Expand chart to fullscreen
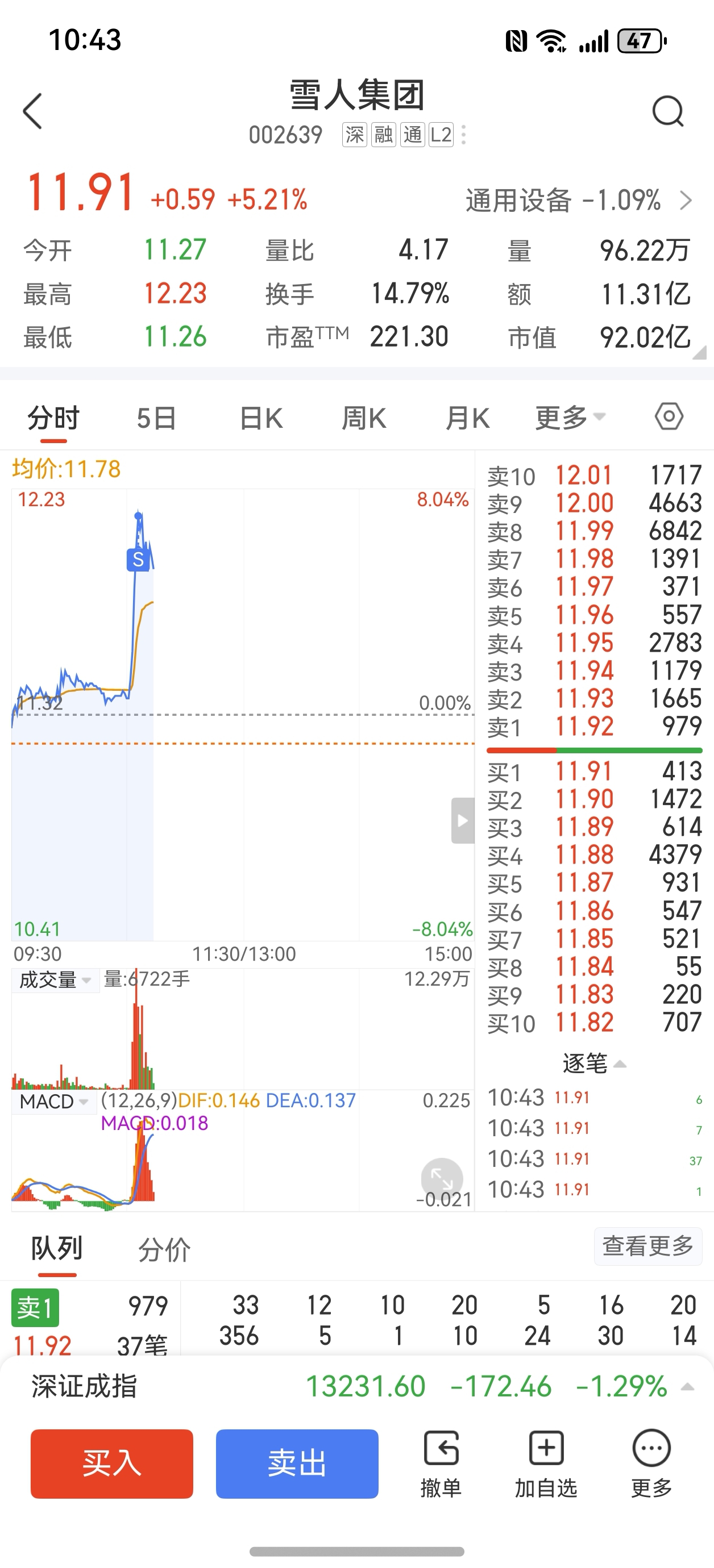 [x=442, y=1178]
